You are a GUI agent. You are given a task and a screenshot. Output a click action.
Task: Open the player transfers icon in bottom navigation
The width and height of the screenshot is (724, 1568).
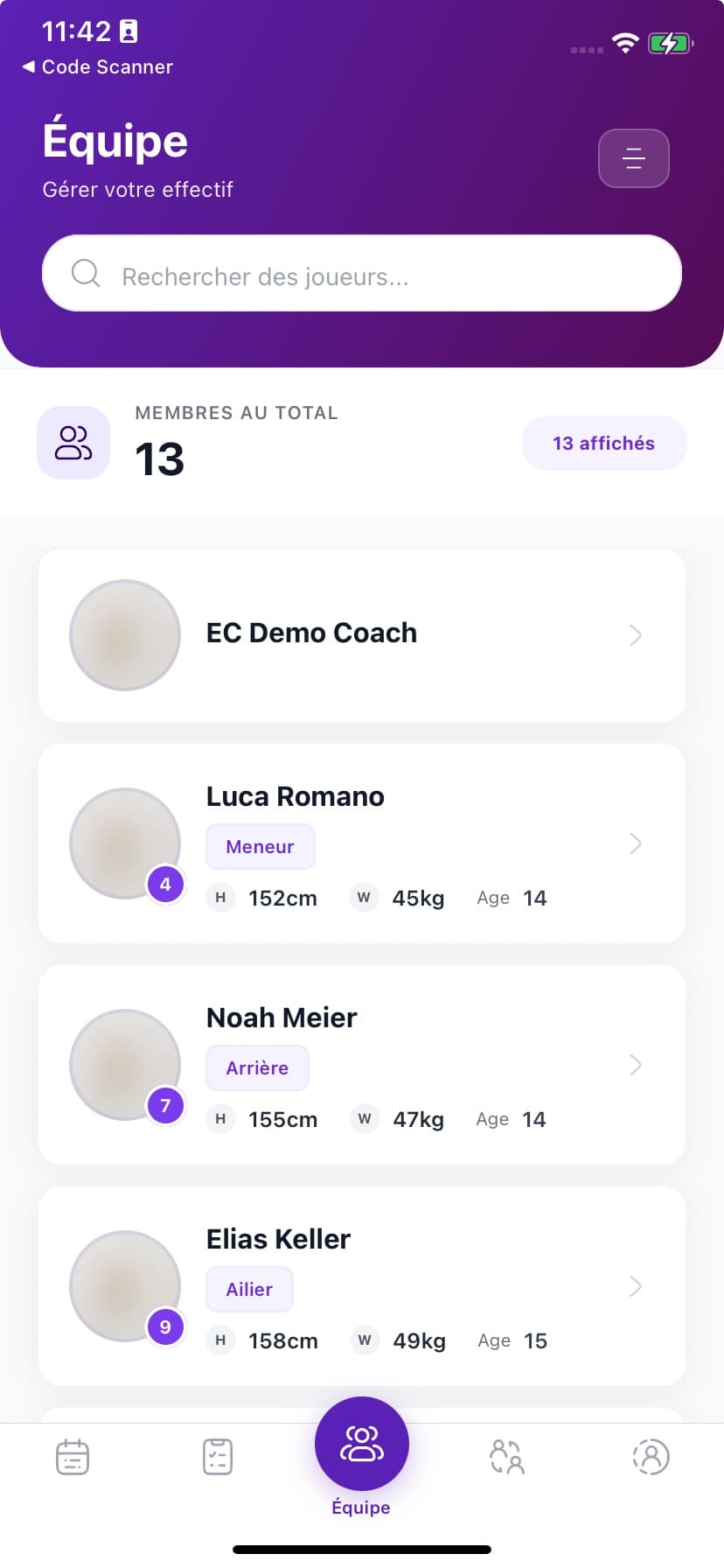(x=506, y=1456)
